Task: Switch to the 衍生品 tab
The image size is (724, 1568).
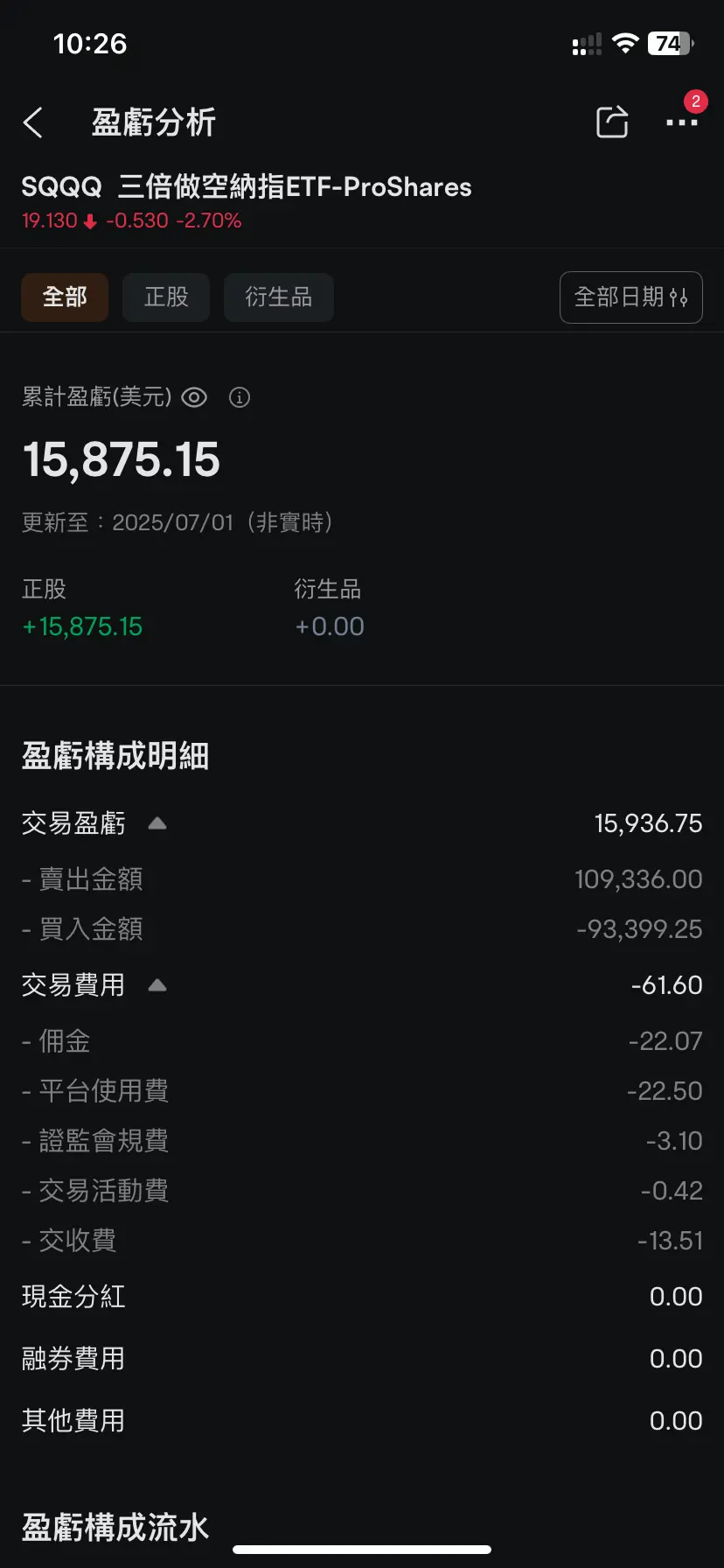Action: pyautogui.click(x=279, y=297)
